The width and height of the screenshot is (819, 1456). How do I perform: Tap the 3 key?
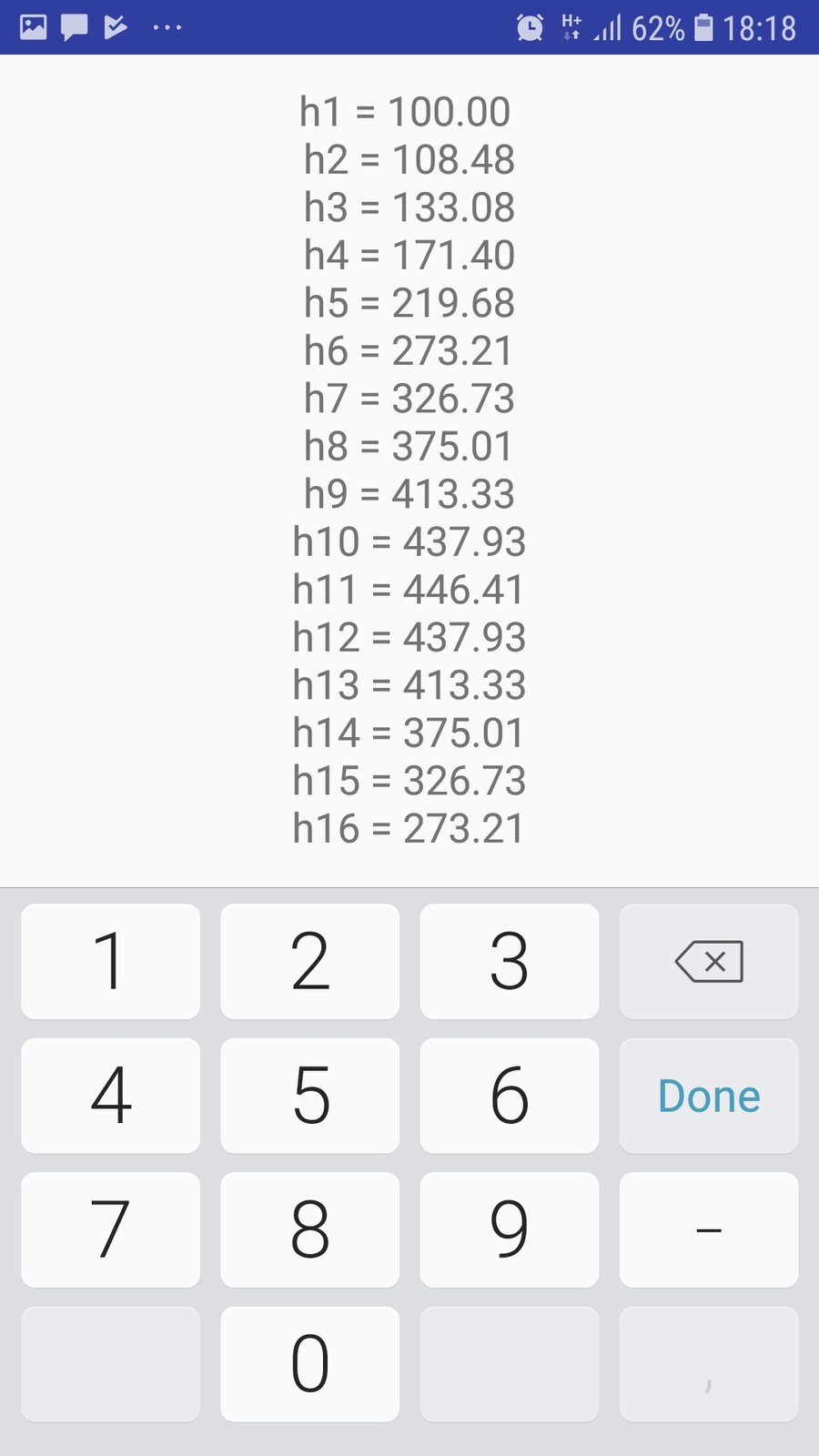click(x=510, y=961)
